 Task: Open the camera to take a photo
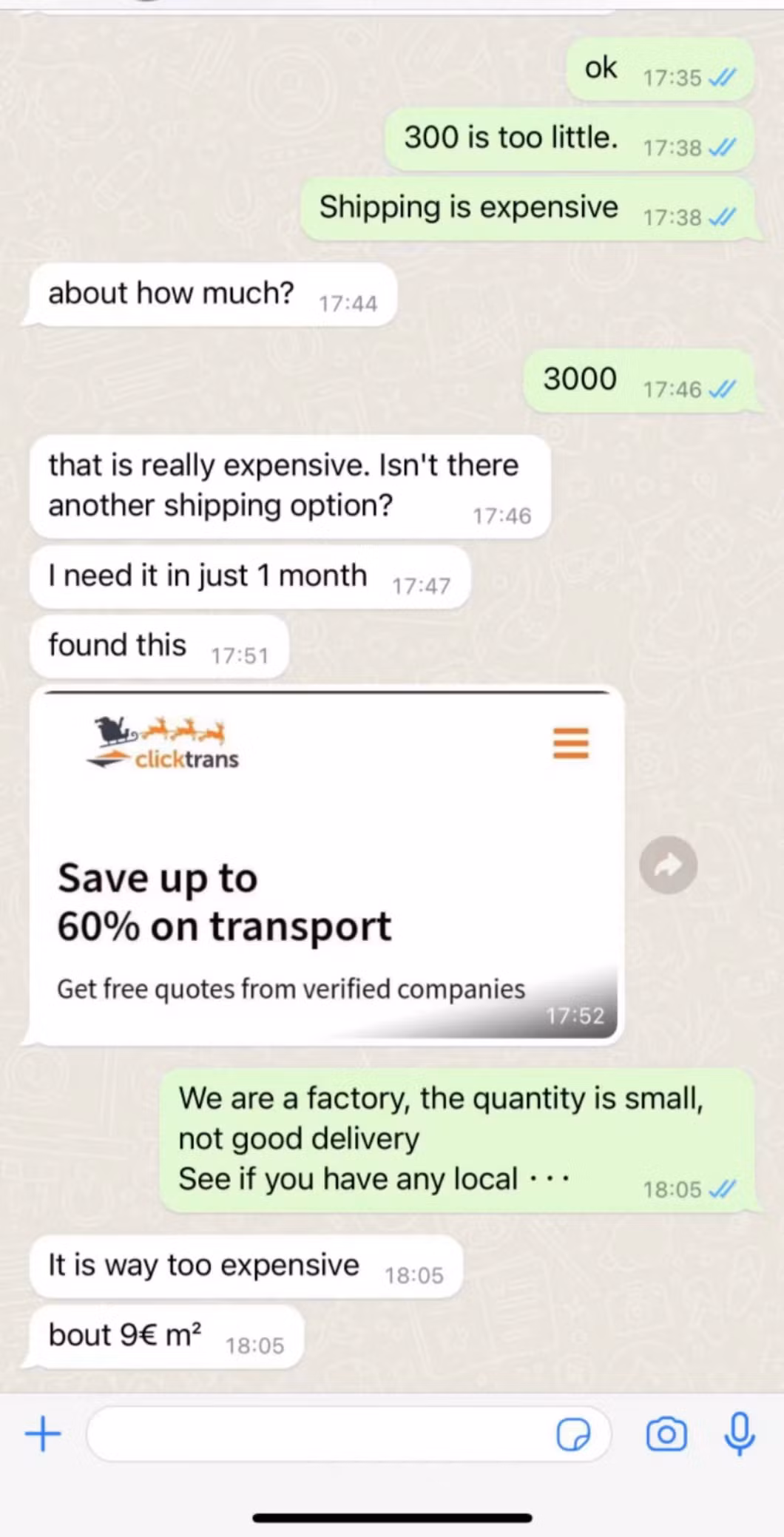coord(666,1435)
